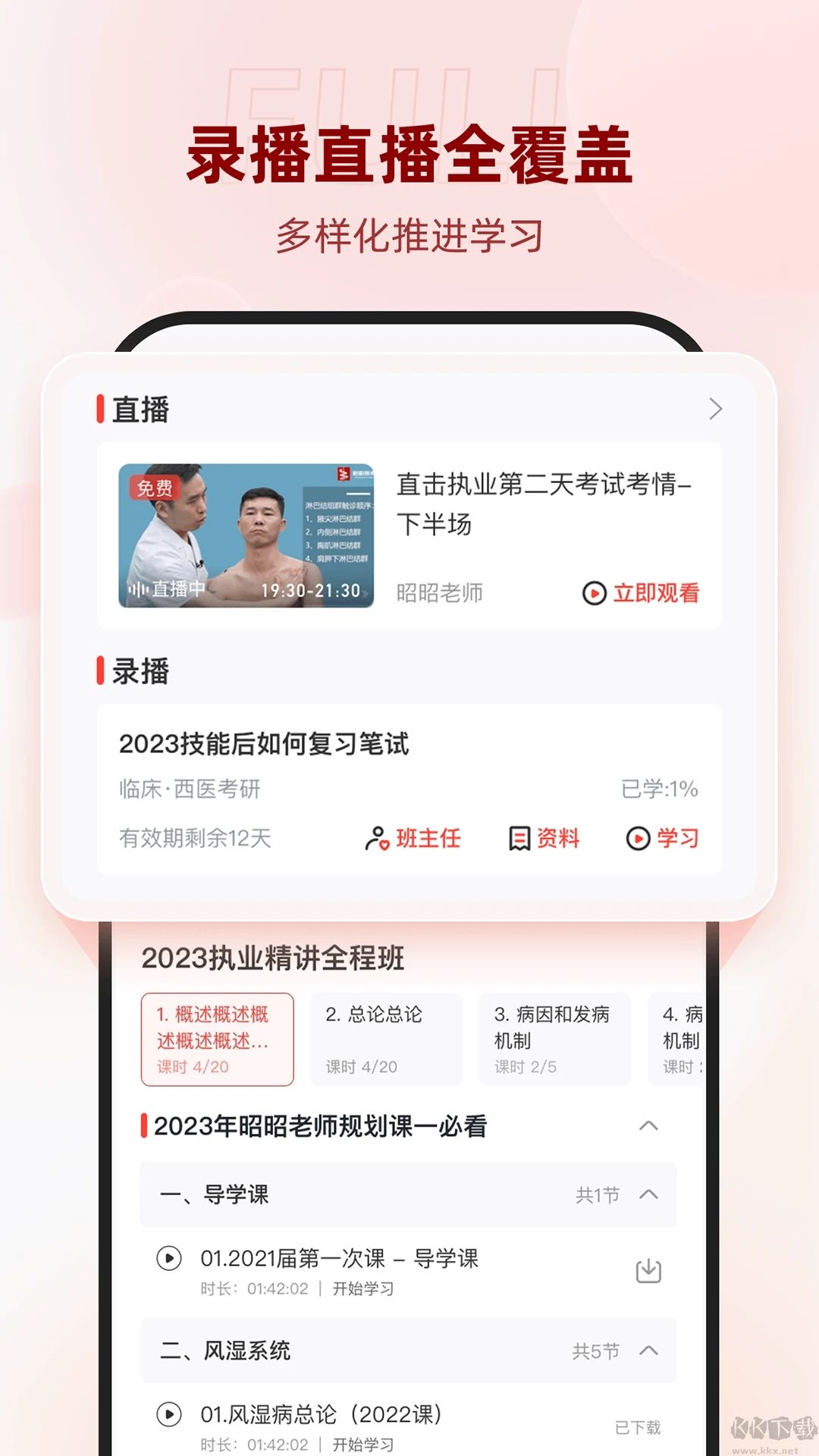Open the 资料 materials icon
This screenshot has width=819, height=1456.
(x=519, y=839)
